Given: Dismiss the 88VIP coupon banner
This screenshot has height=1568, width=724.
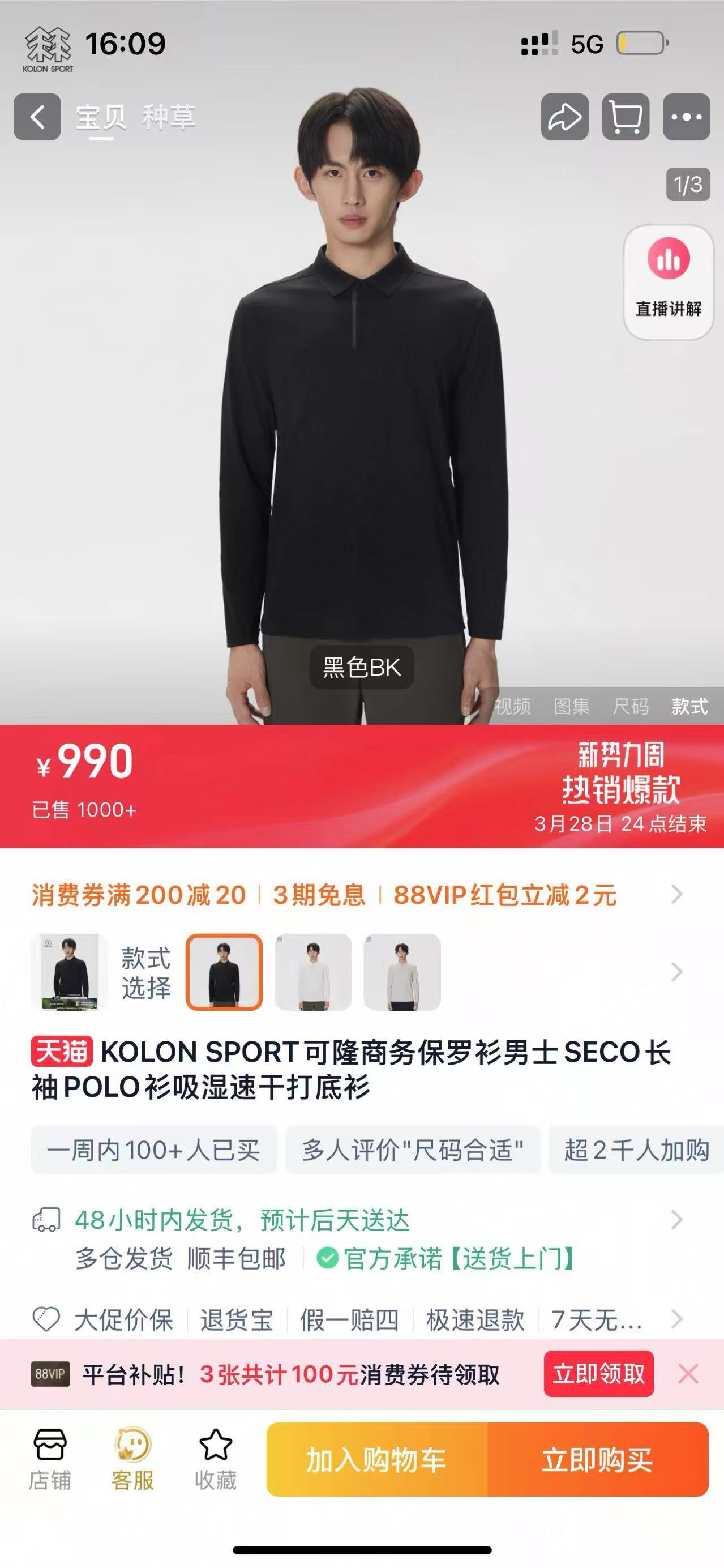Looking at the screenshot, I should point(688,1374).
